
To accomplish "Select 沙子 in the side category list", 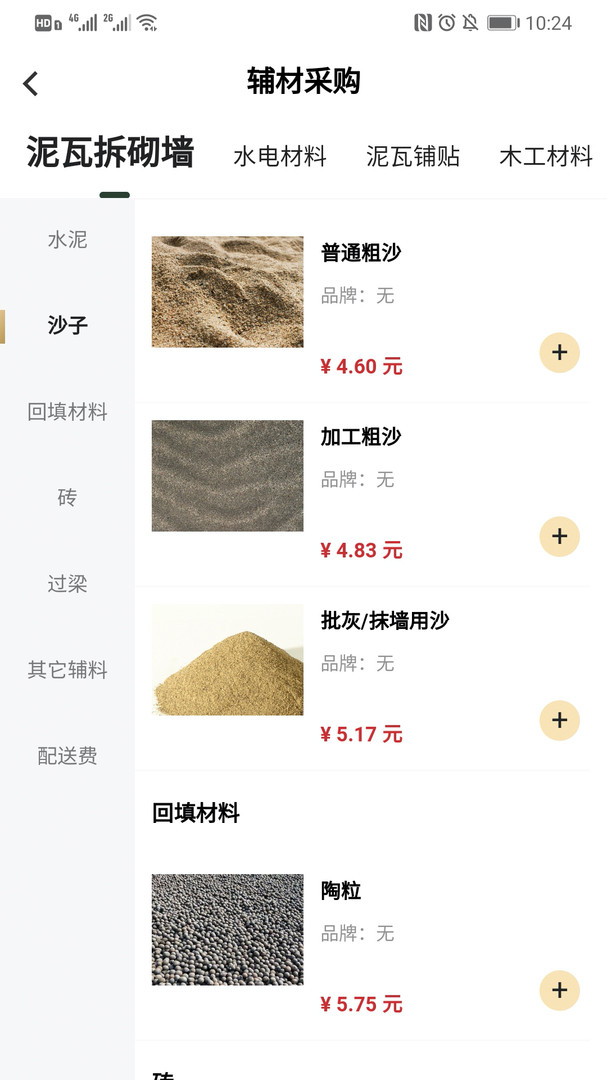I will tap(67, 326).
